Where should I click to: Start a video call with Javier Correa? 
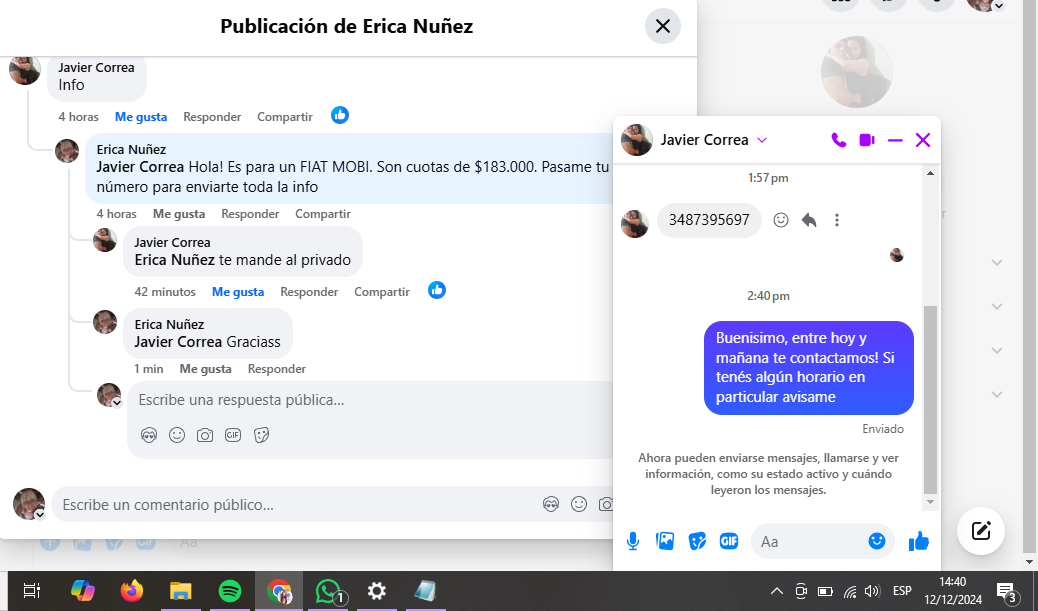[x=867, y=140]
